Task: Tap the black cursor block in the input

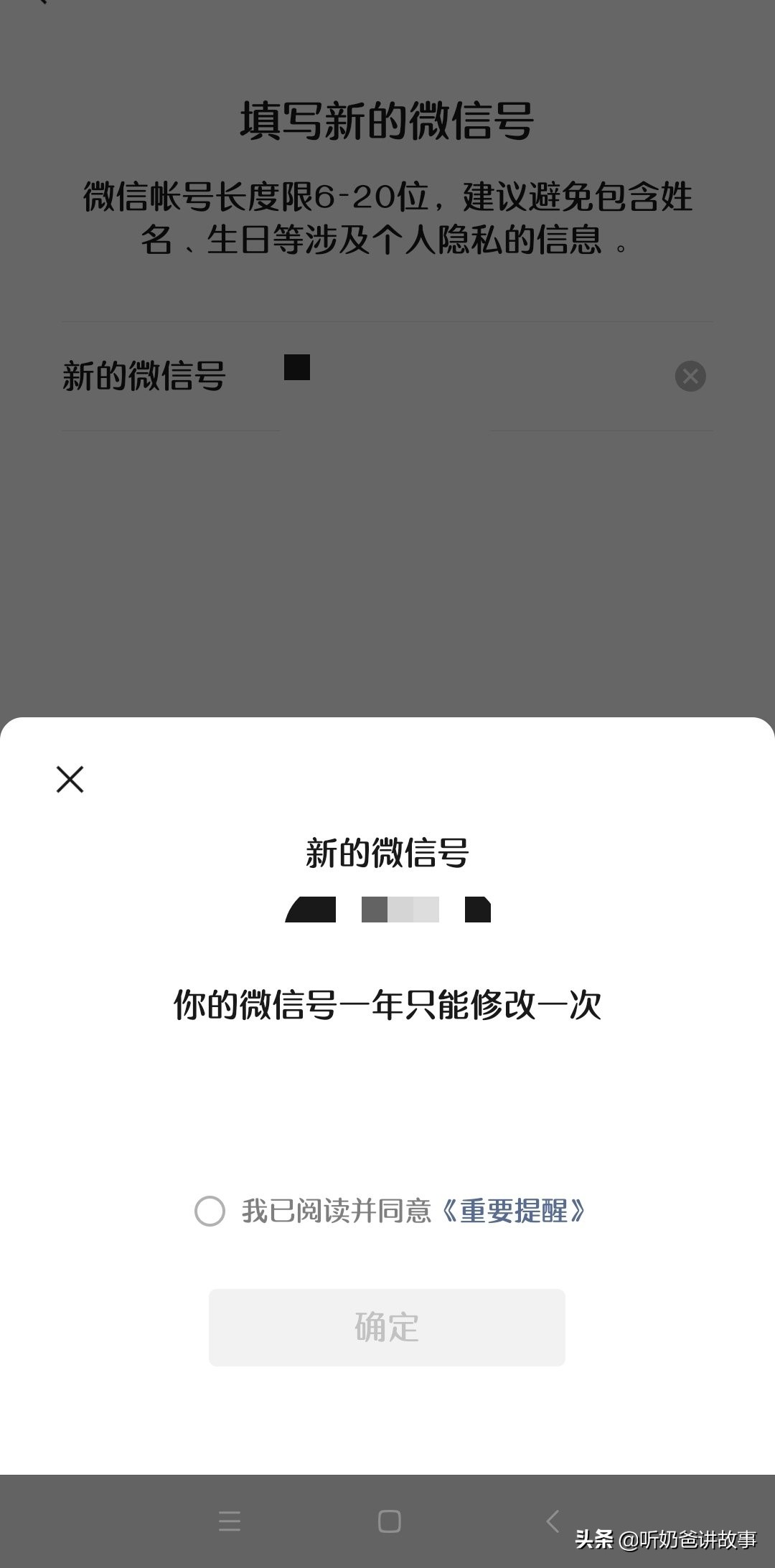Action: coord(297,370)
